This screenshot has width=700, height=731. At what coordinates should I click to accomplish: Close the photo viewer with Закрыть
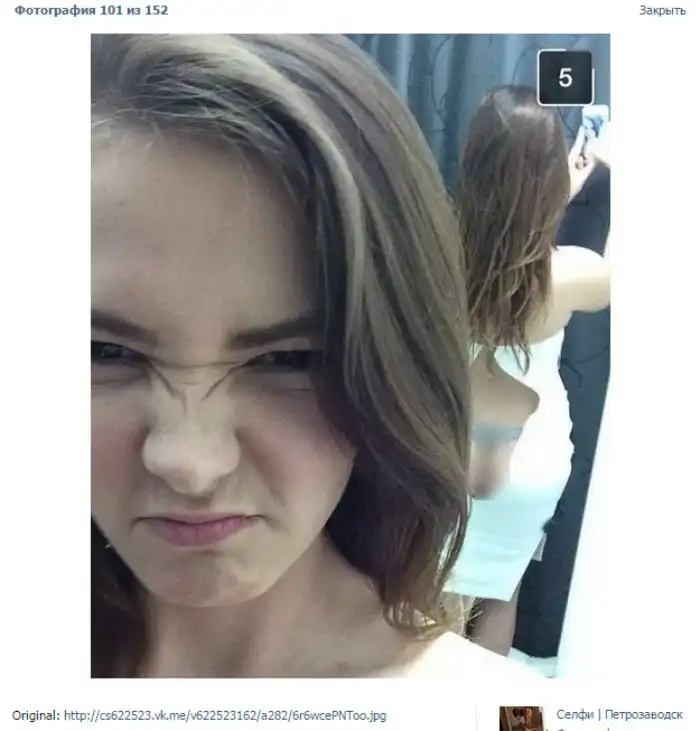point(662,11)
